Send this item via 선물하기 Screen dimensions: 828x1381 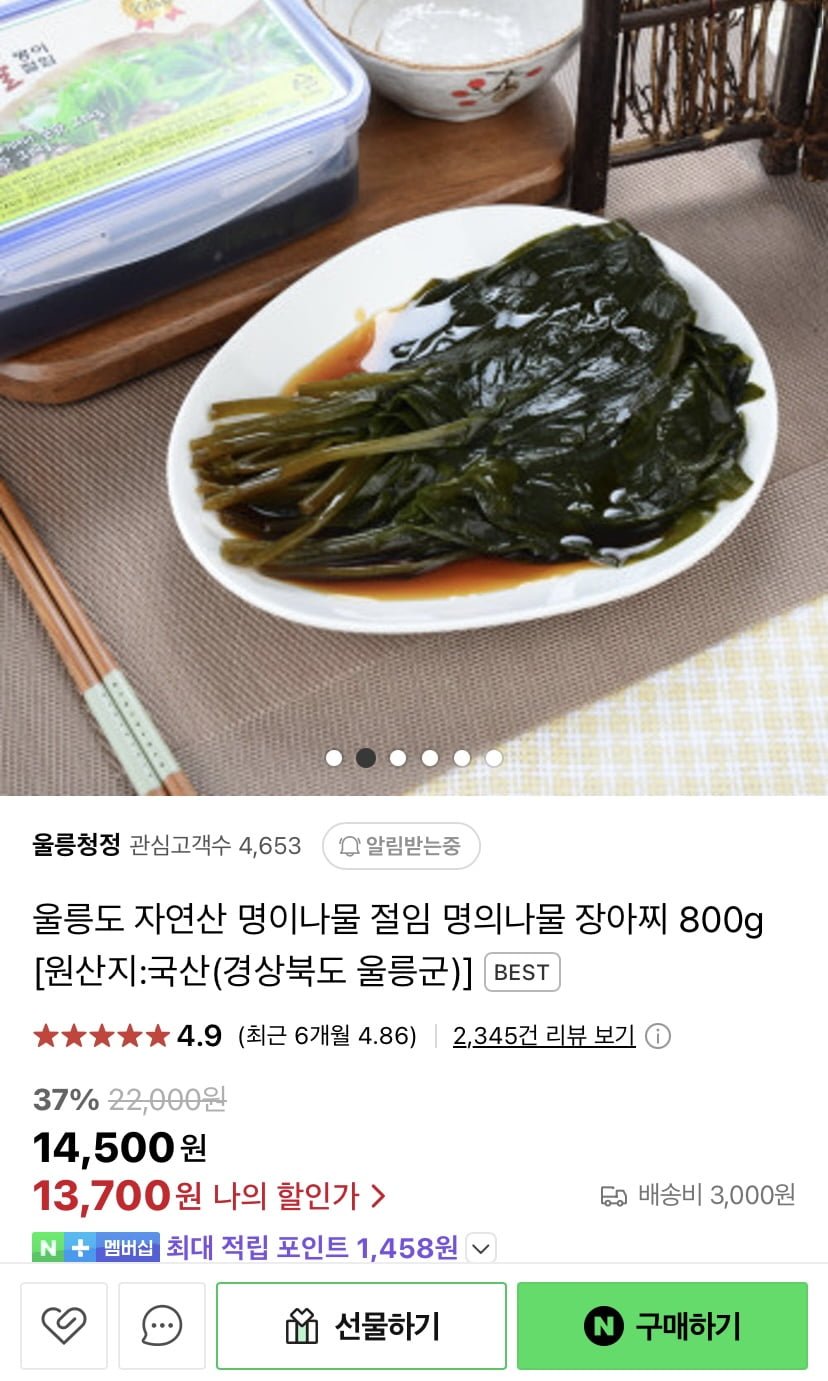(361, 1326)
